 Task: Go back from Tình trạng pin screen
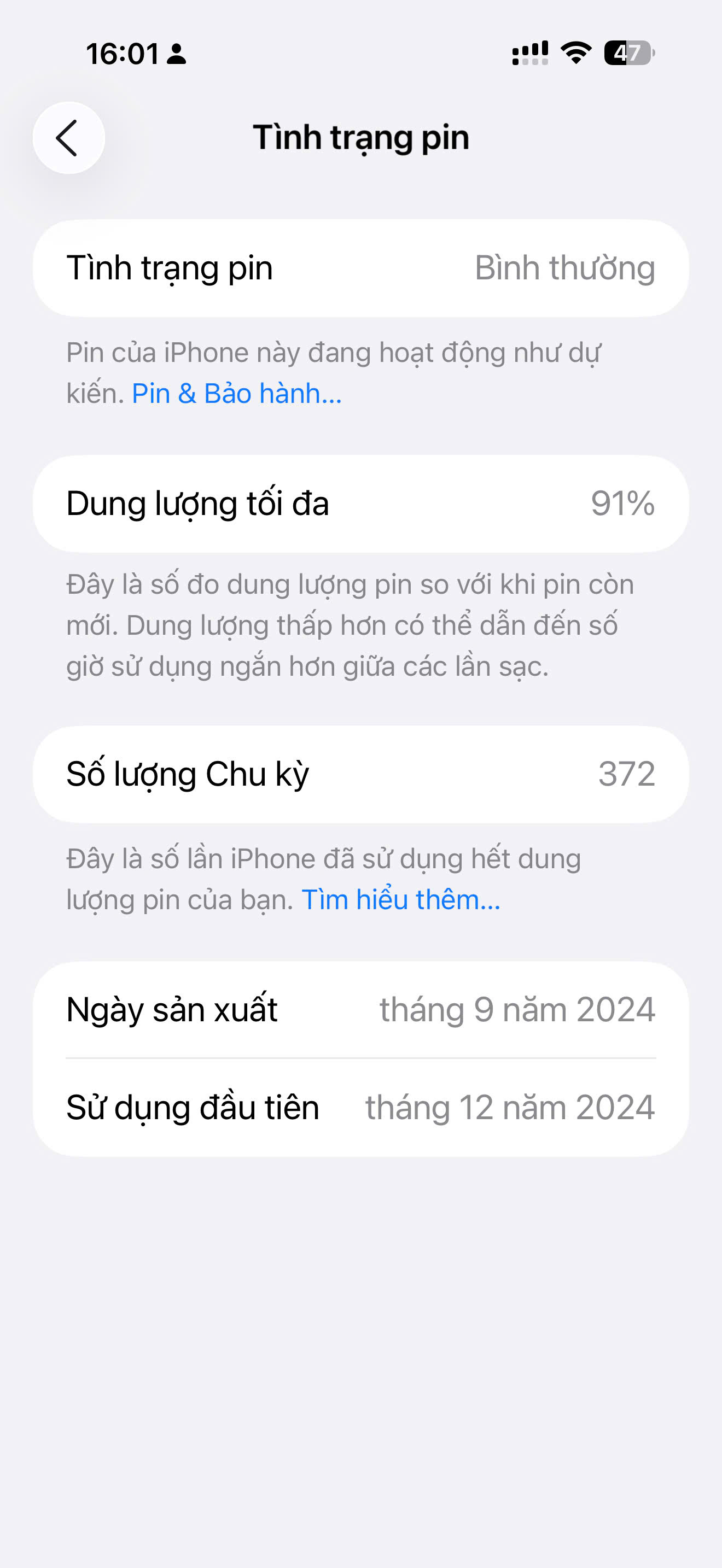tap(69, 138)
